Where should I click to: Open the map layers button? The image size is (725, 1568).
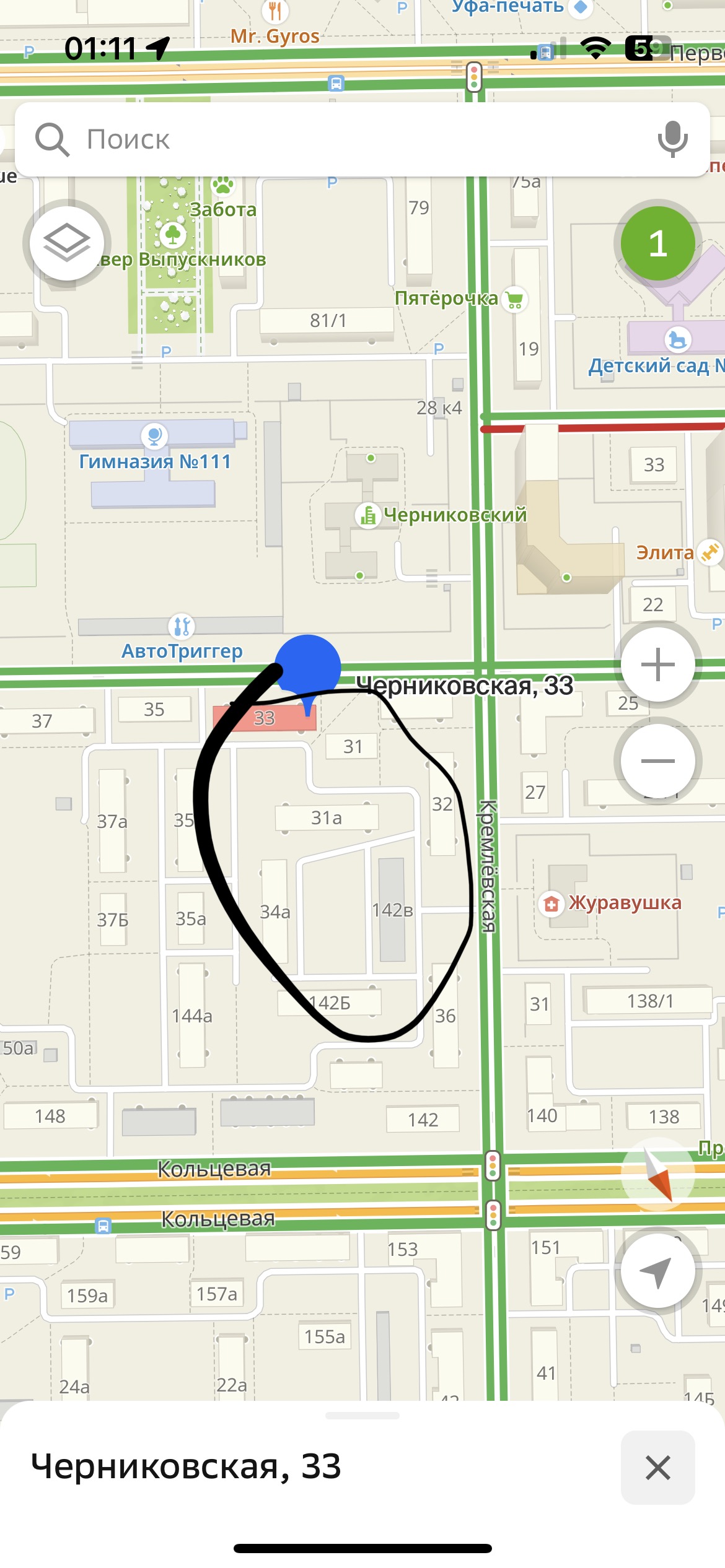[x=67, y=243]
